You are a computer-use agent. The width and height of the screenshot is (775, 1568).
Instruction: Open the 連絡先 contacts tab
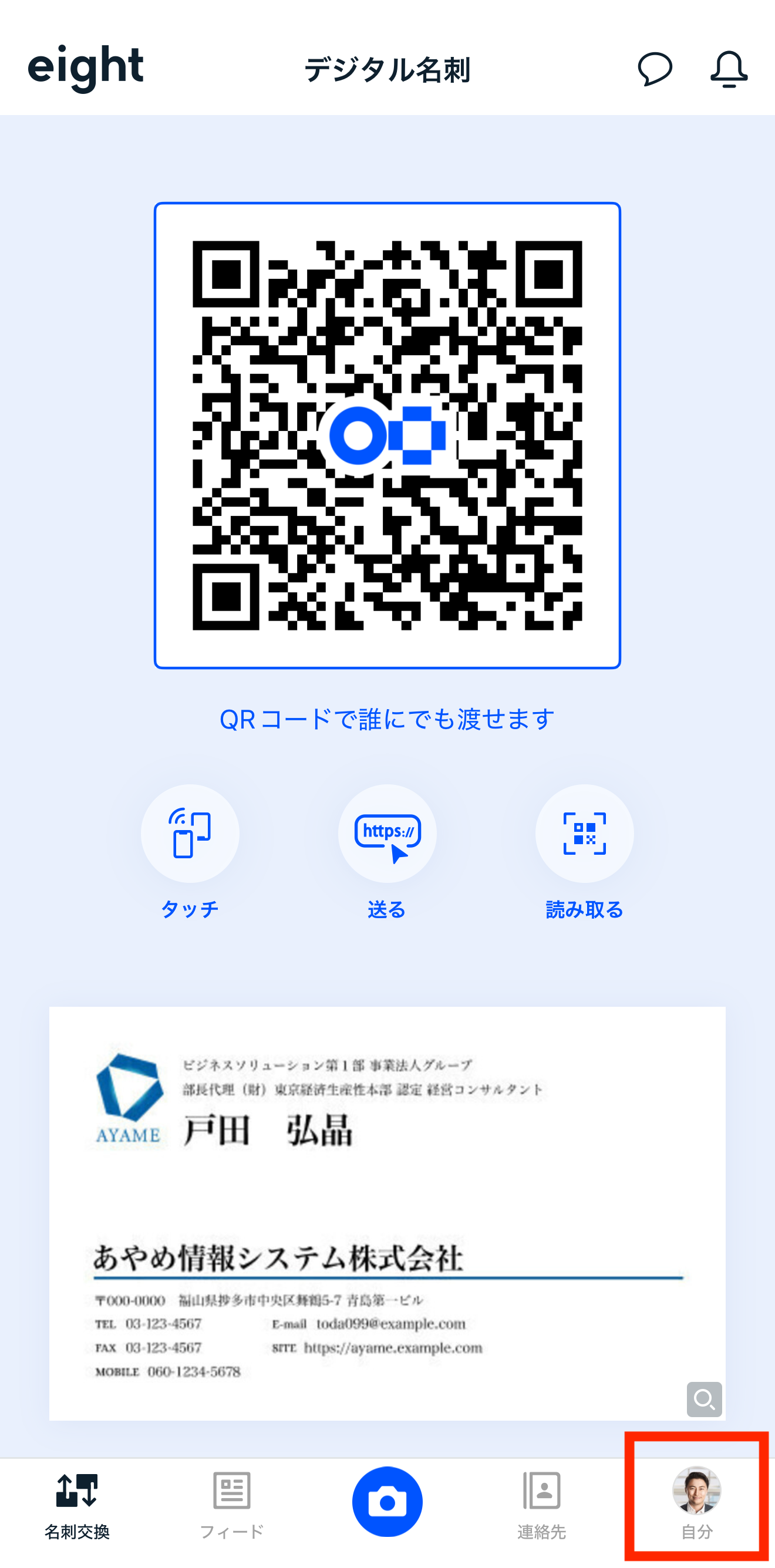point(541,1502)
